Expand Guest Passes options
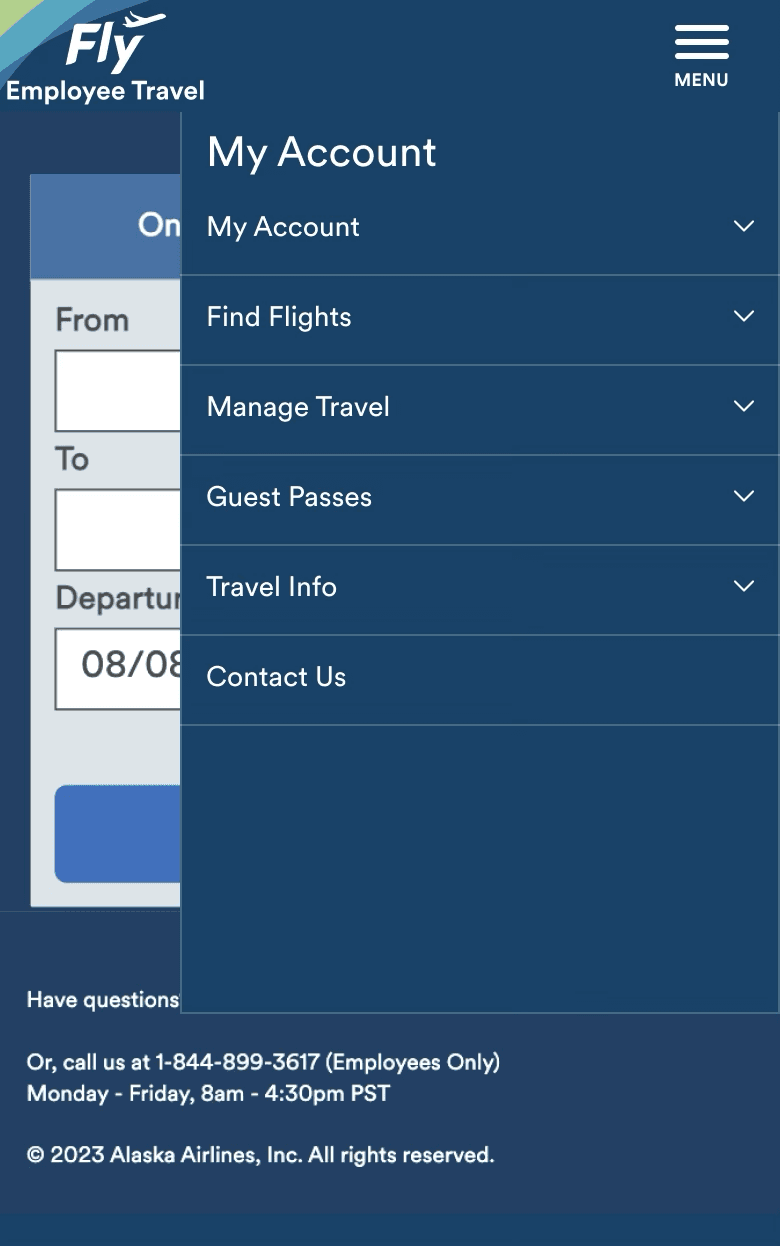Screen dimensions: 780x1246 click(x=479, y=498)
